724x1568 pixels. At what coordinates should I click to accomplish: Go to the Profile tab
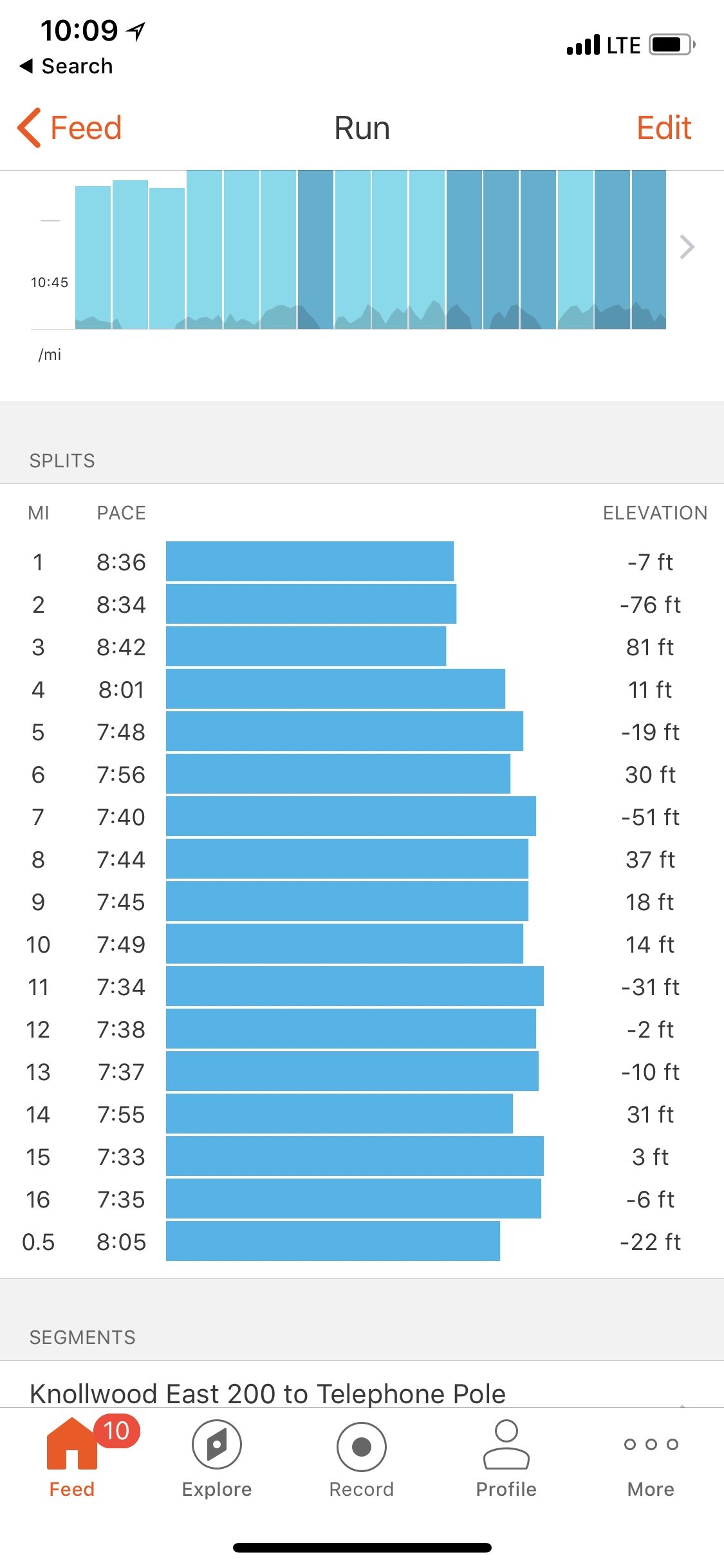pyautogui.click(x=506, y=1459)
